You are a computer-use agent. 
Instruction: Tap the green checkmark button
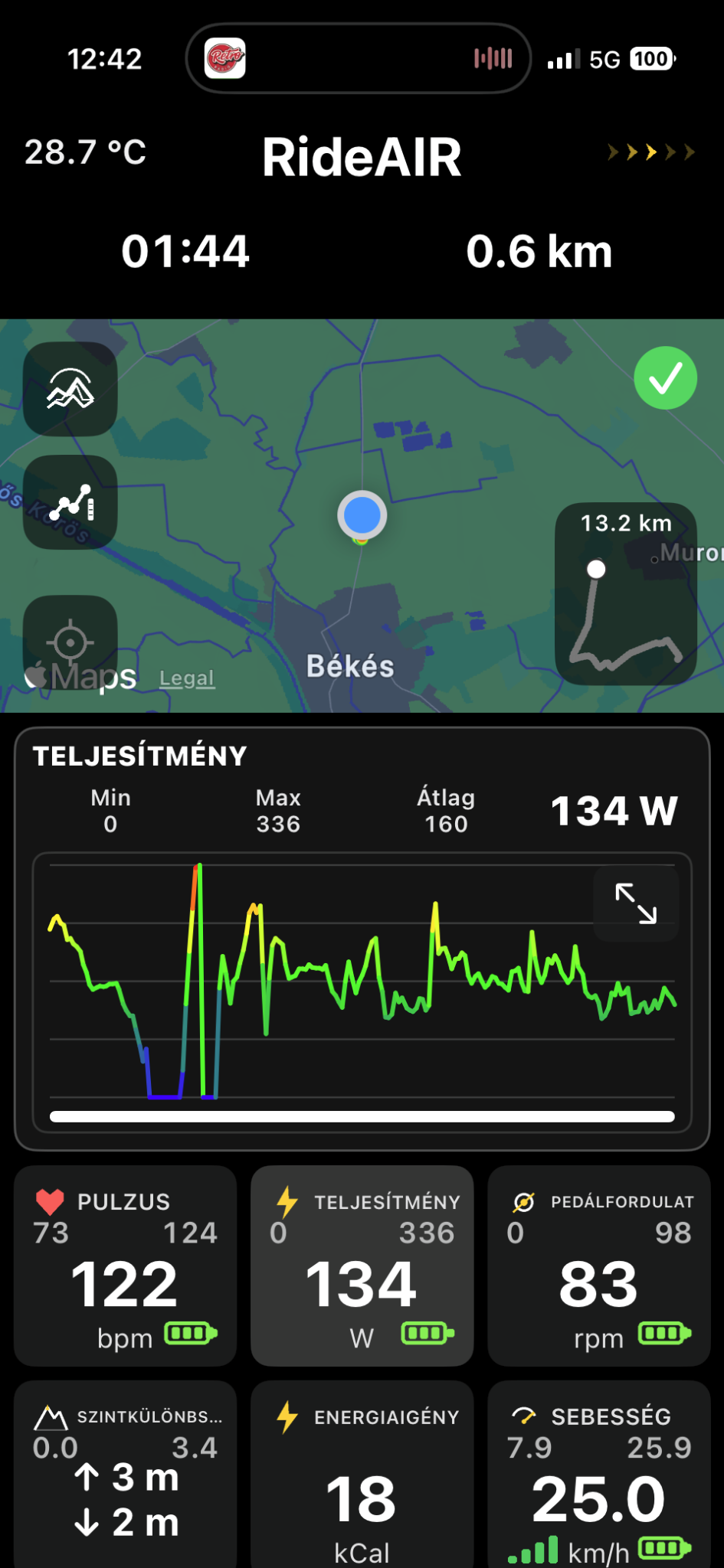(x=666, y=377)
